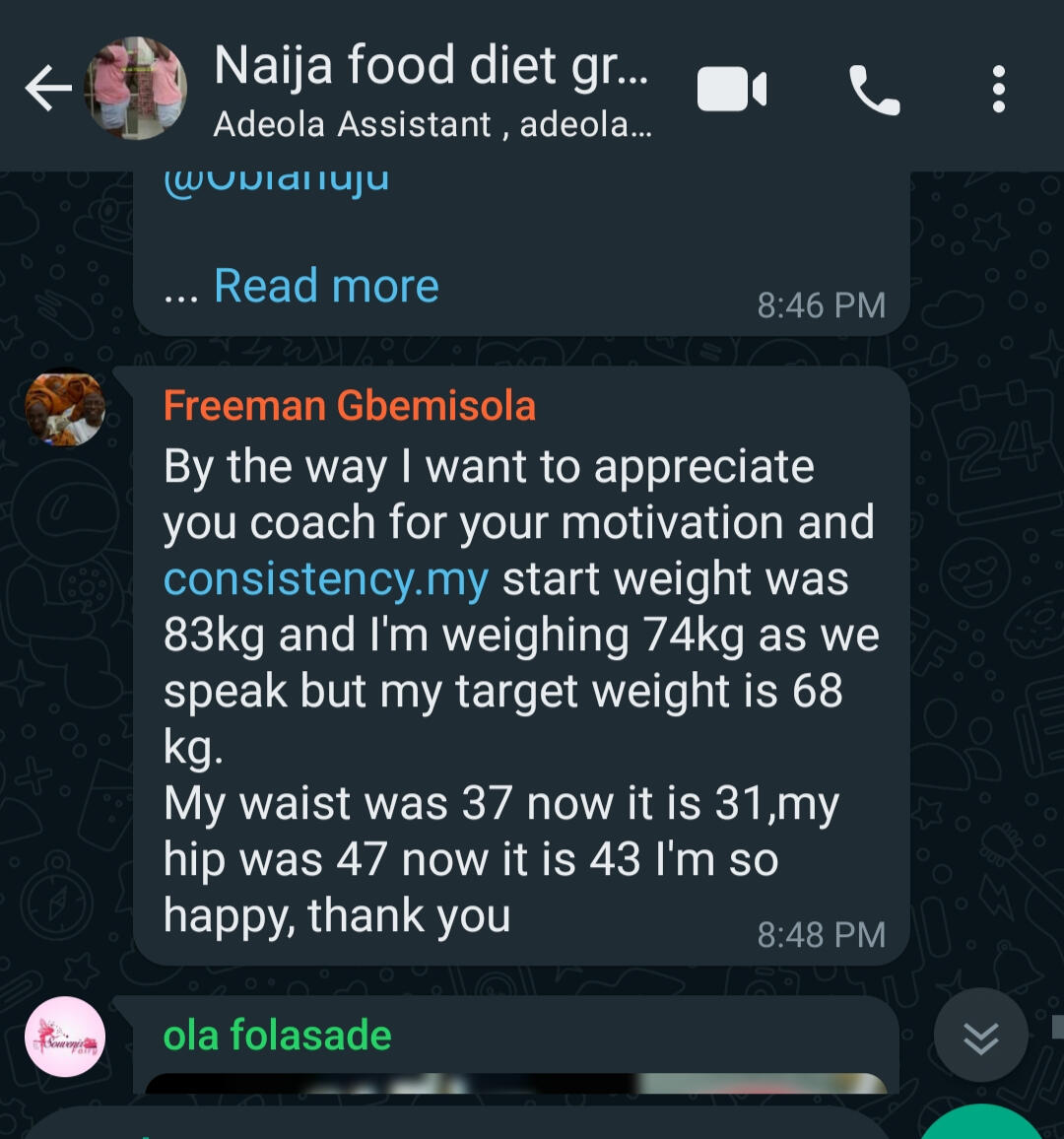Viewport: 1064px width, 1139px height.
Task: Open the image sent by ola folasade
Action: point(515,1083)
